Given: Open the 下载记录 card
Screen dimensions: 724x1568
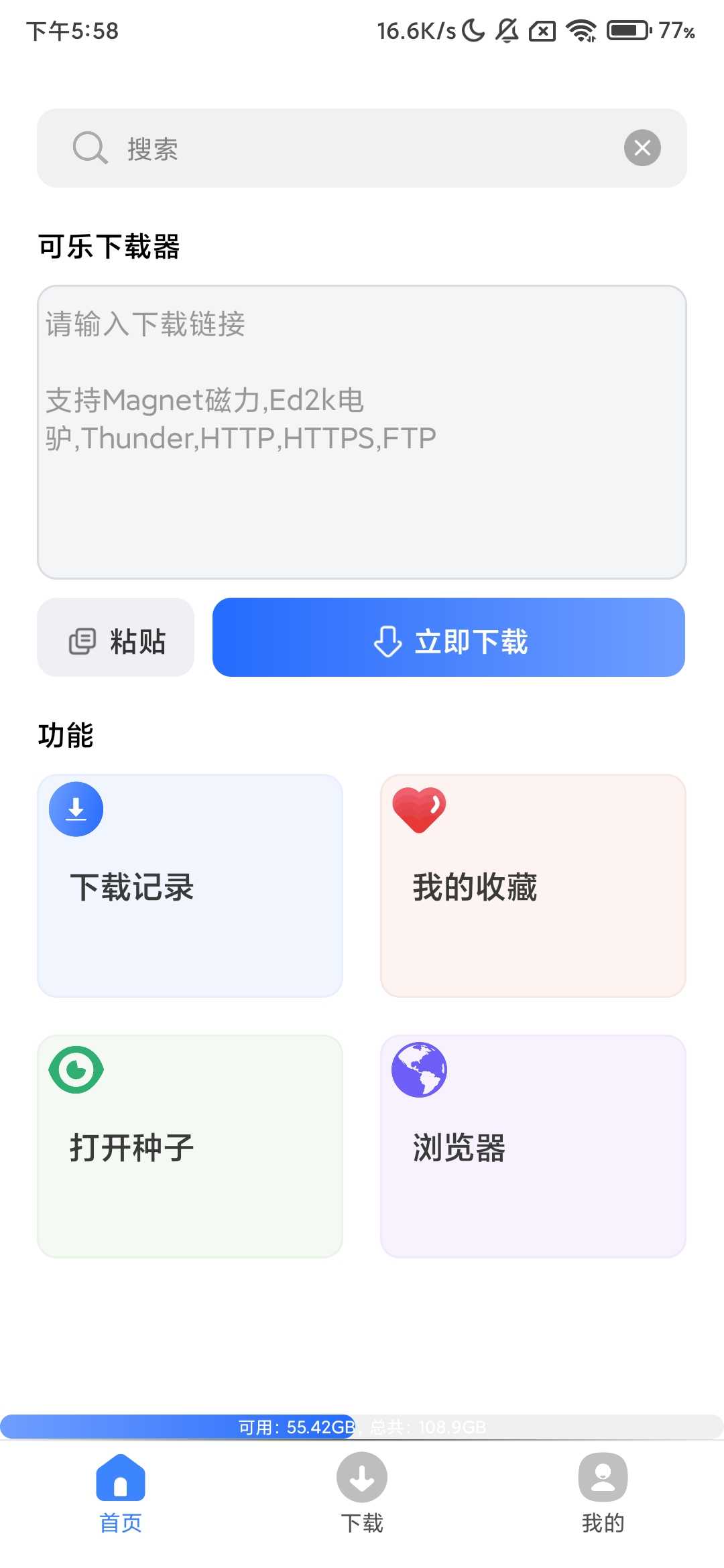Looking at the screenshot, I should [190, 886].
